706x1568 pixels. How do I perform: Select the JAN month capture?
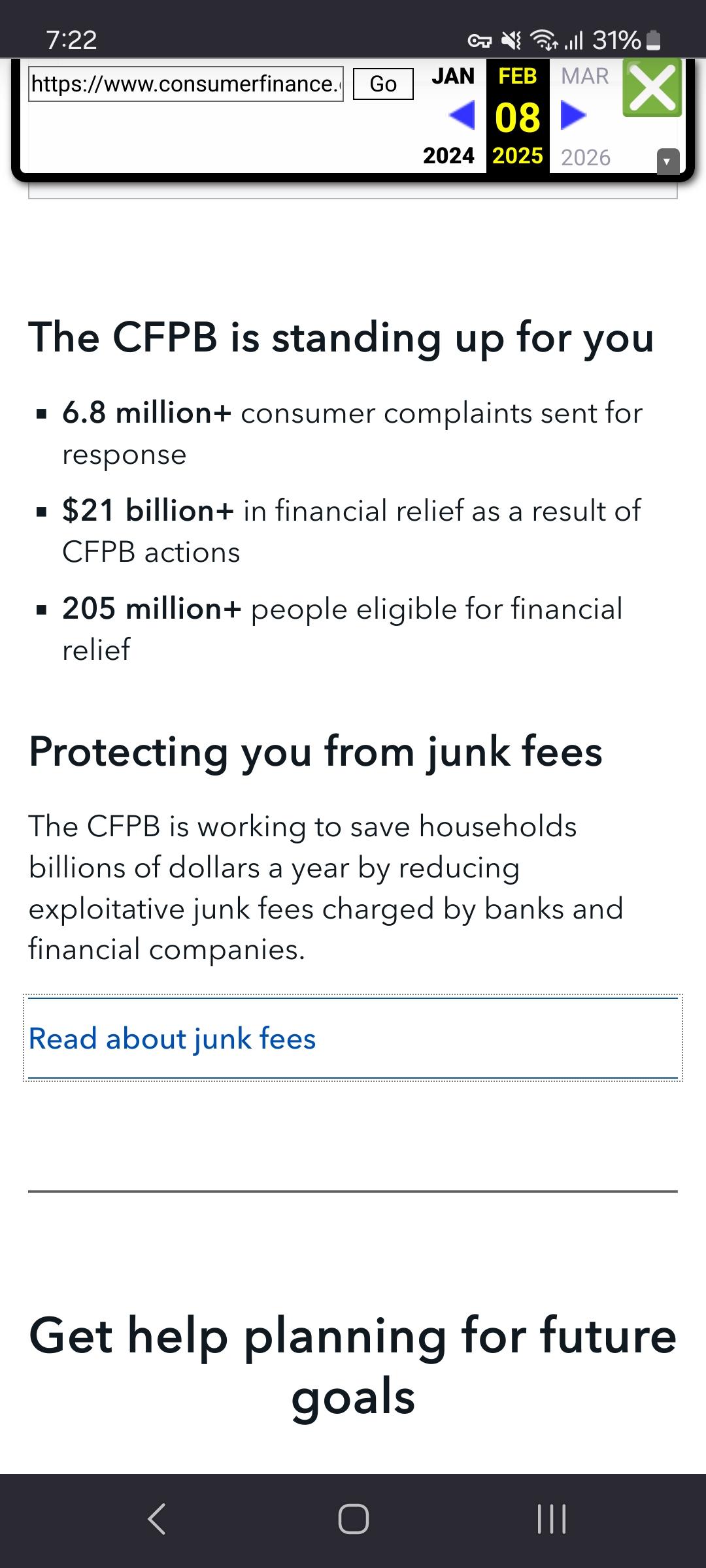click(x=453, y=76)
